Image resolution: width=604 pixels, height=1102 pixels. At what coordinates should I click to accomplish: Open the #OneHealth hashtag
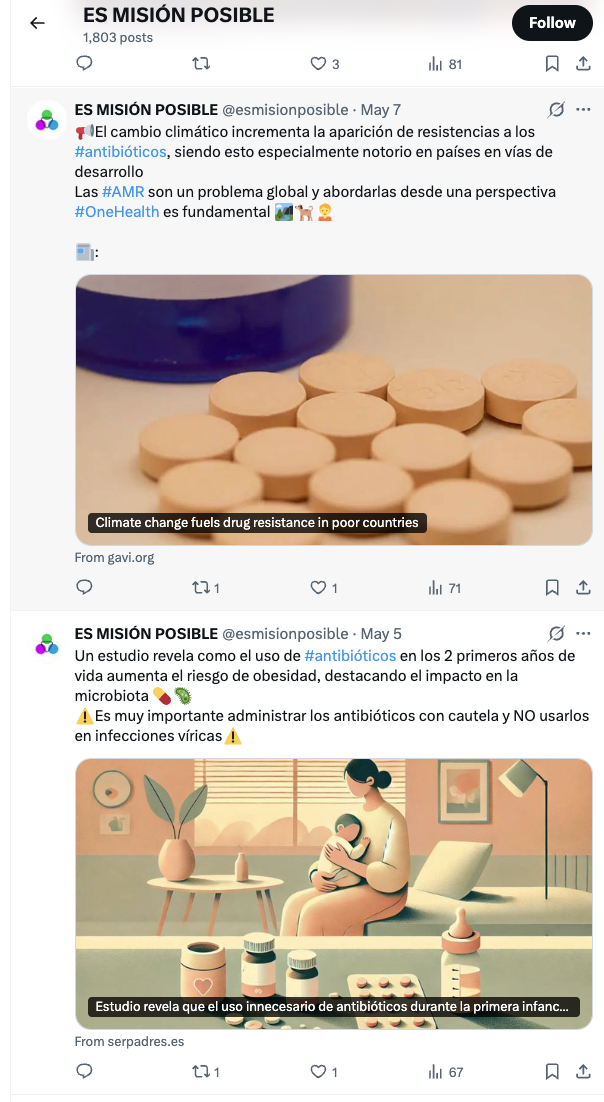tap(117, 211)
